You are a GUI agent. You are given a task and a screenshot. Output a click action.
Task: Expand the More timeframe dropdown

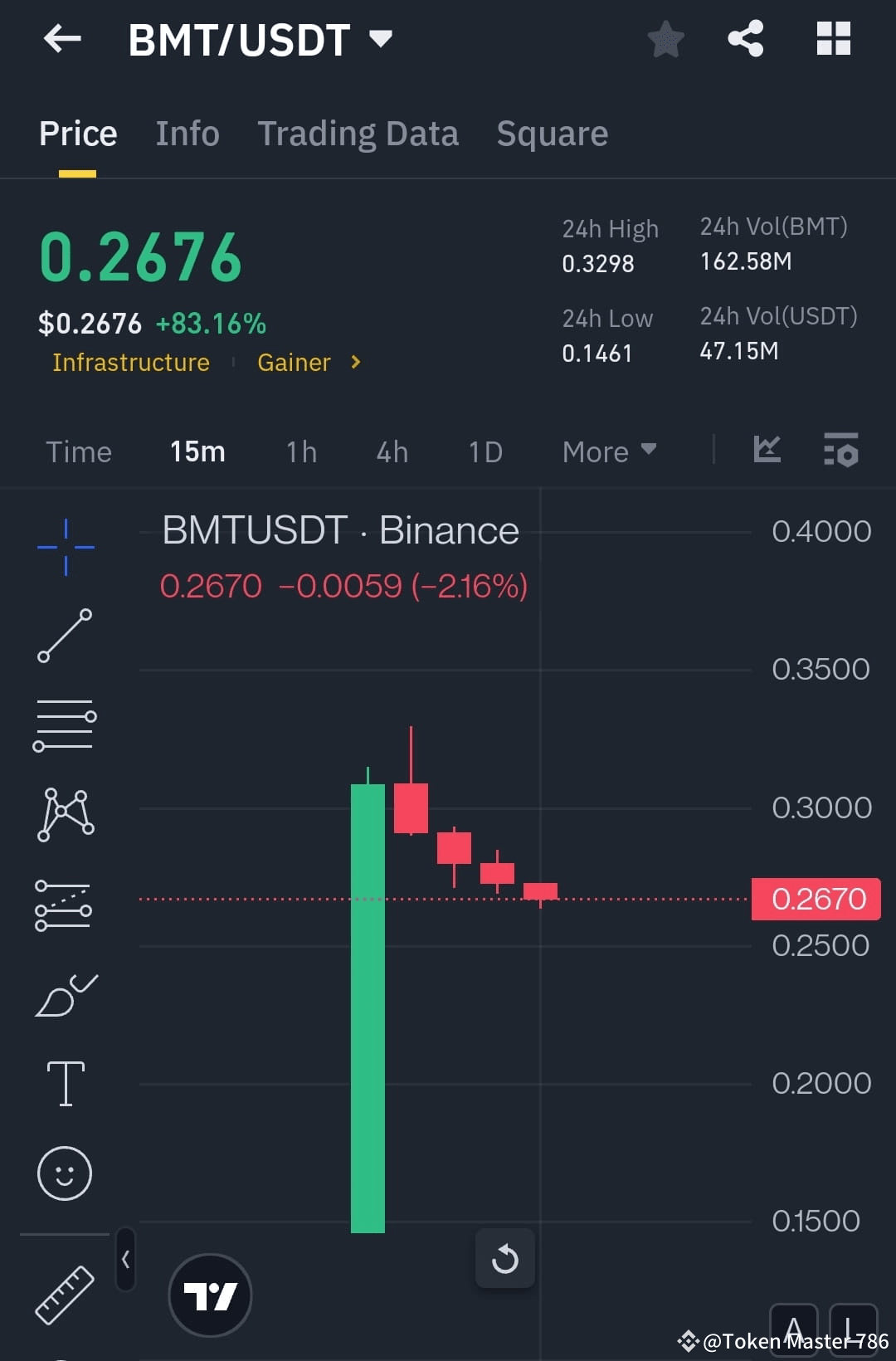click(608, 451)
